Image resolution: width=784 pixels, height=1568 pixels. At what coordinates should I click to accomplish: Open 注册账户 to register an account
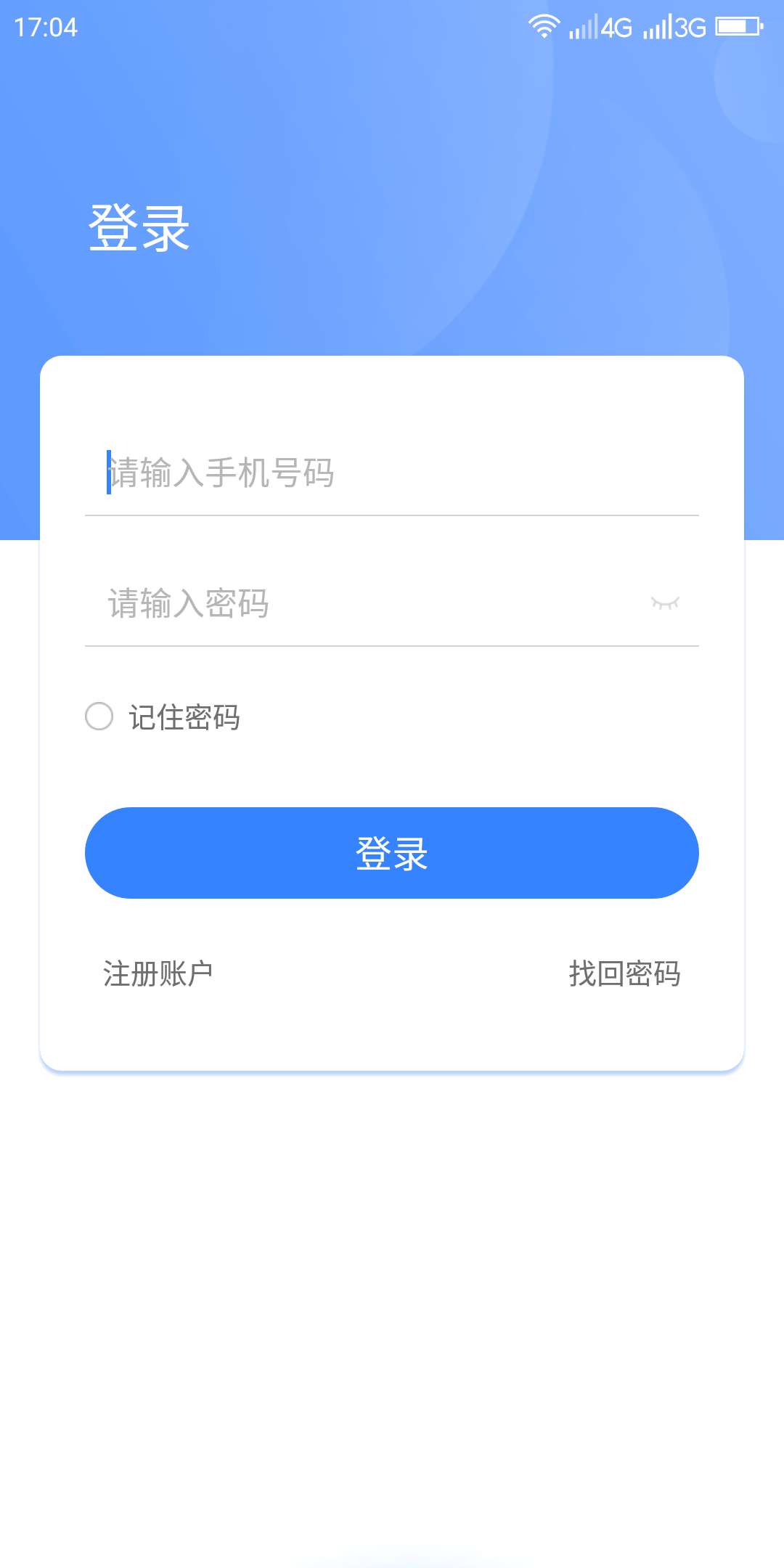159,974
